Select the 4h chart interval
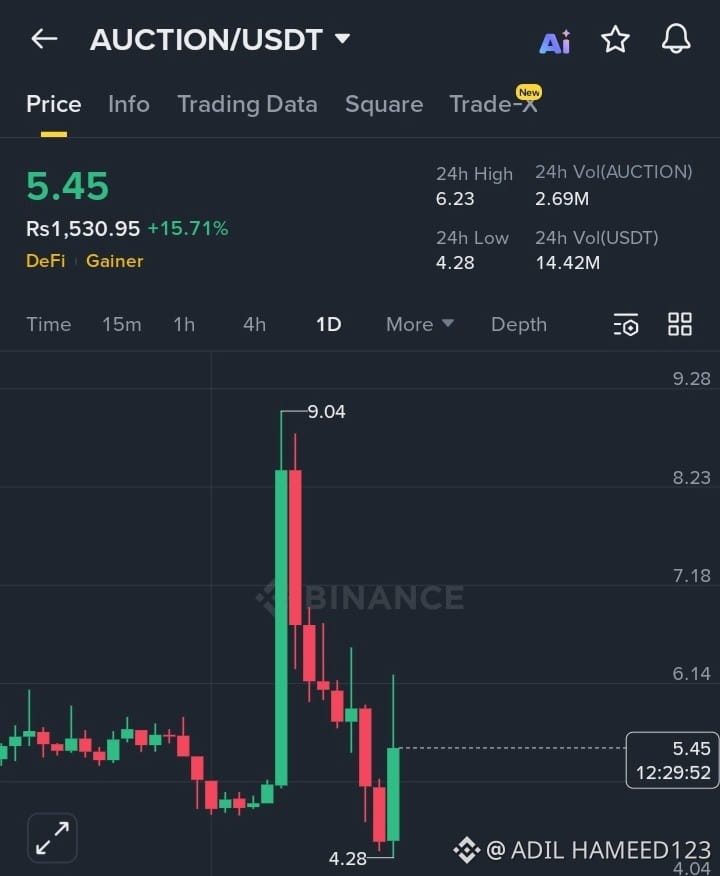 point(254,324)
